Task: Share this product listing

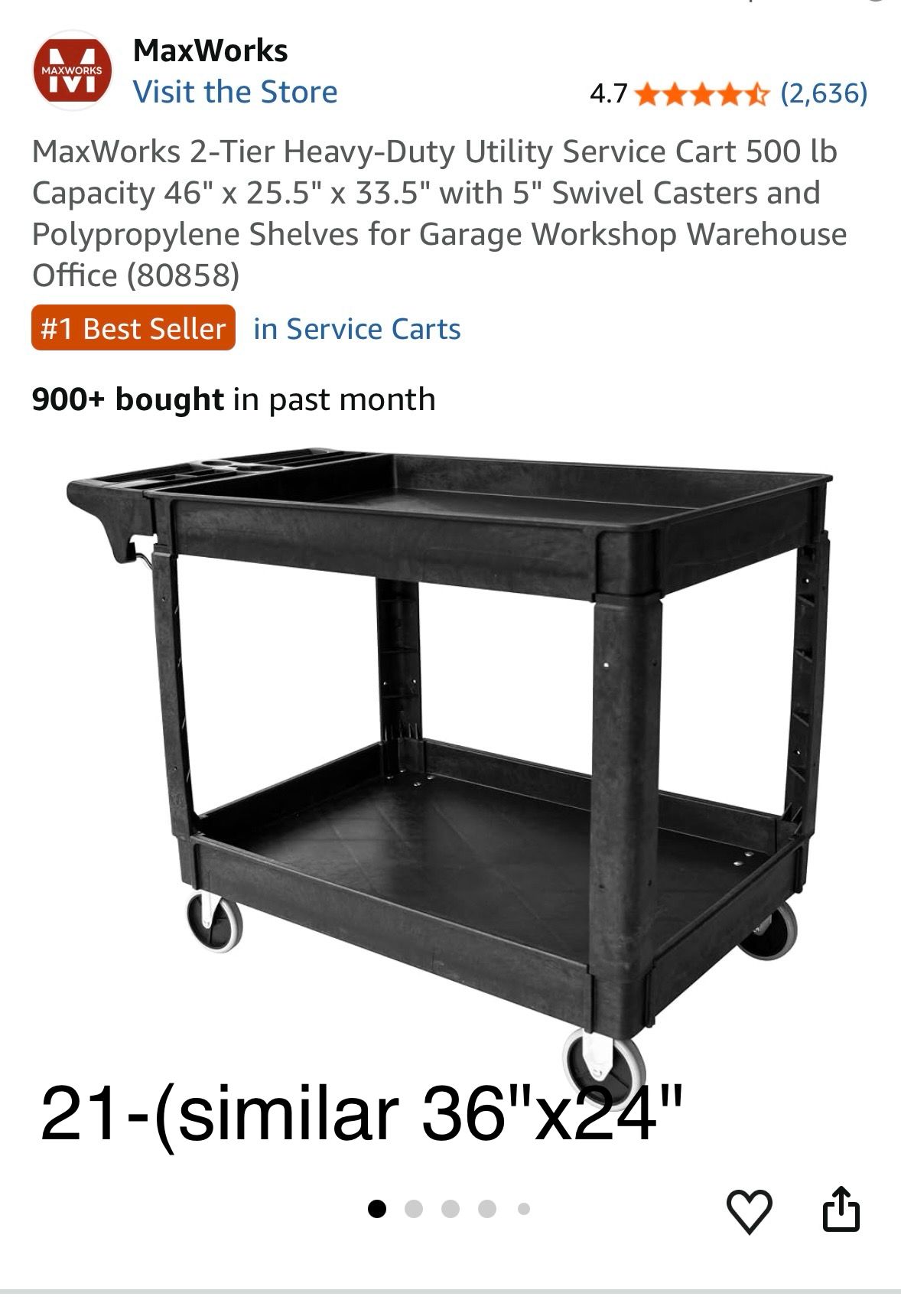Action: (x=841, y=1209)
